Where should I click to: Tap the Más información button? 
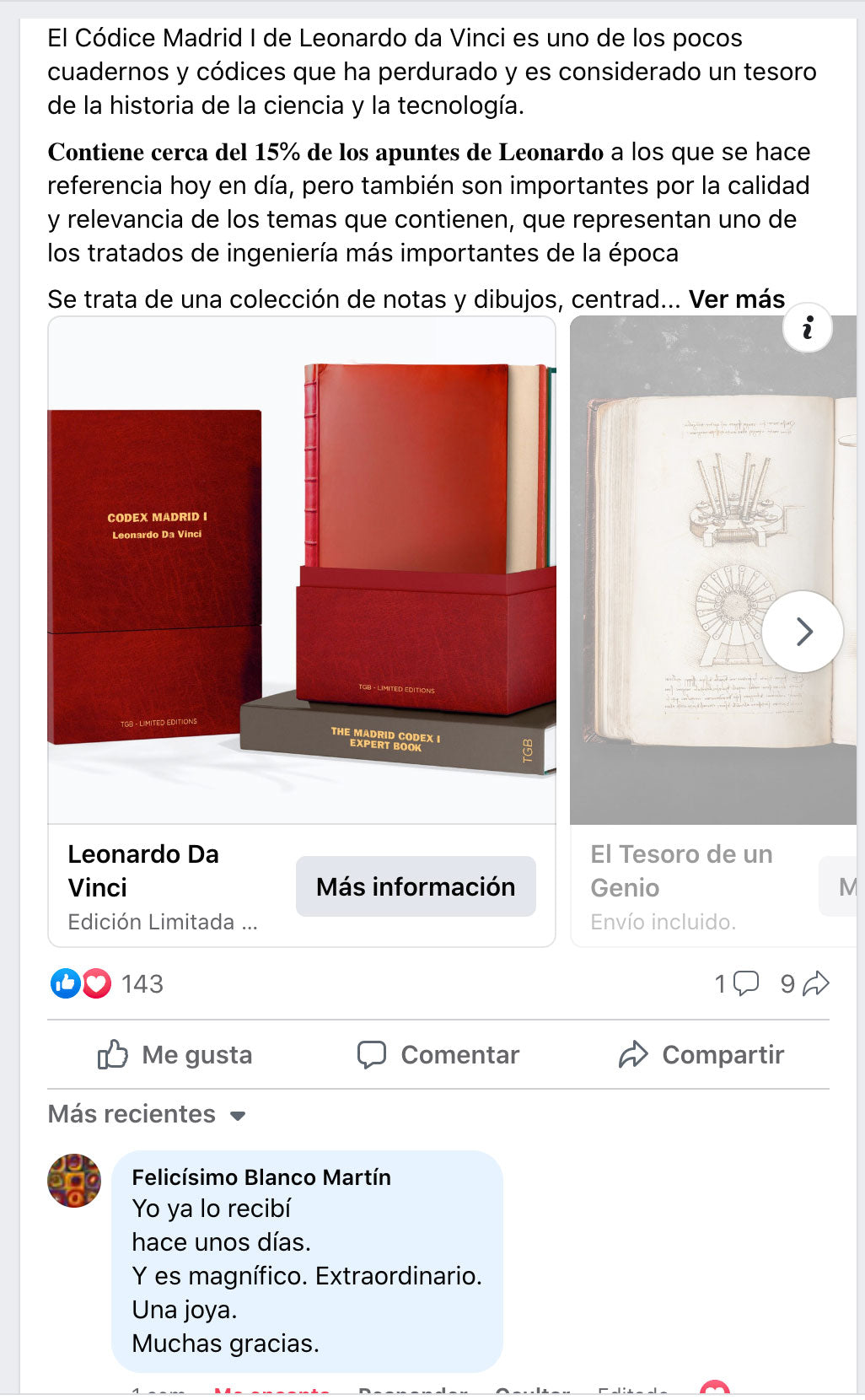point(416,886)
